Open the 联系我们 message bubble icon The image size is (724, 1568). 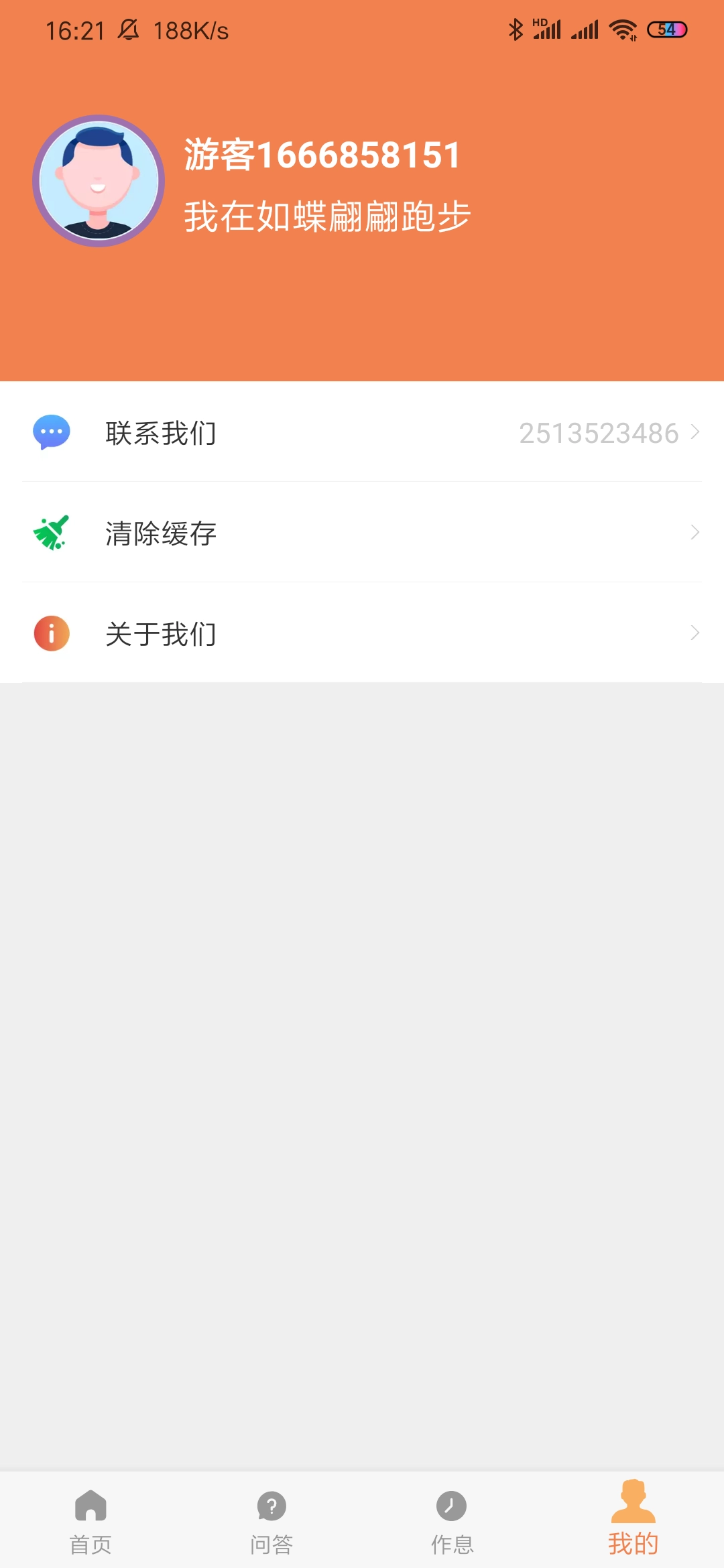(50, 433)
